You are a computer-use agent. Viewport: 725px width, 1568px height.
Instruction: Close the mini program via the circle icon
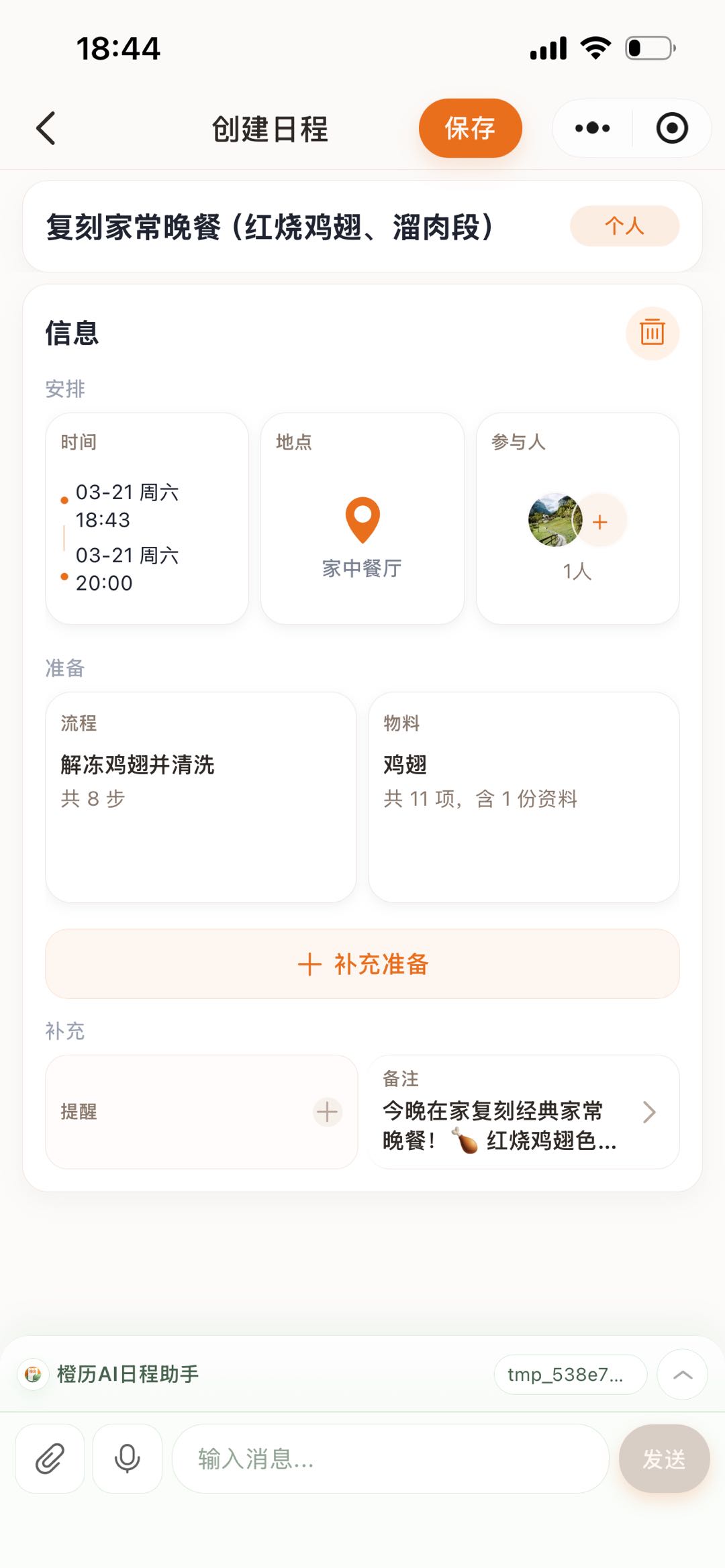[672, 128]
